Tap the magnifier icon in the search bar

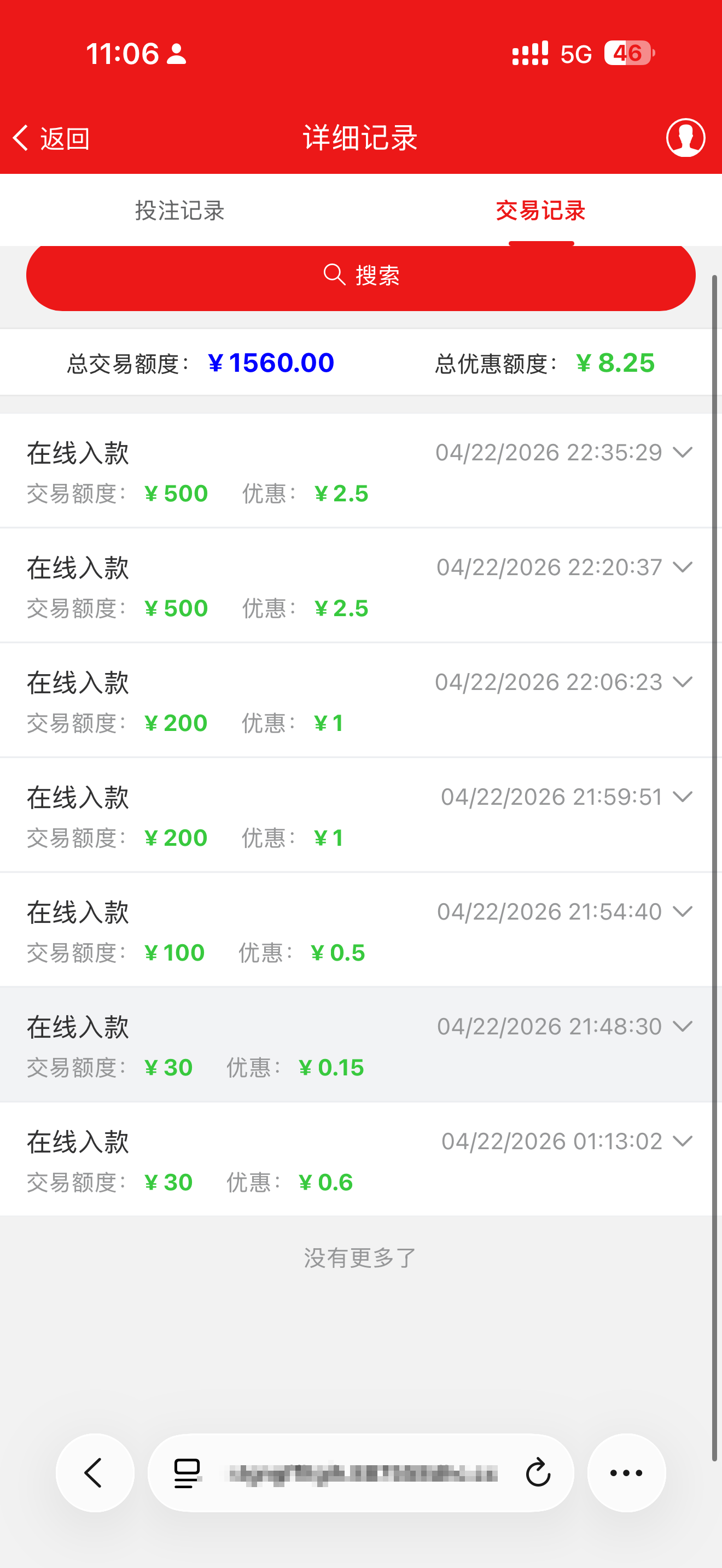333,275
